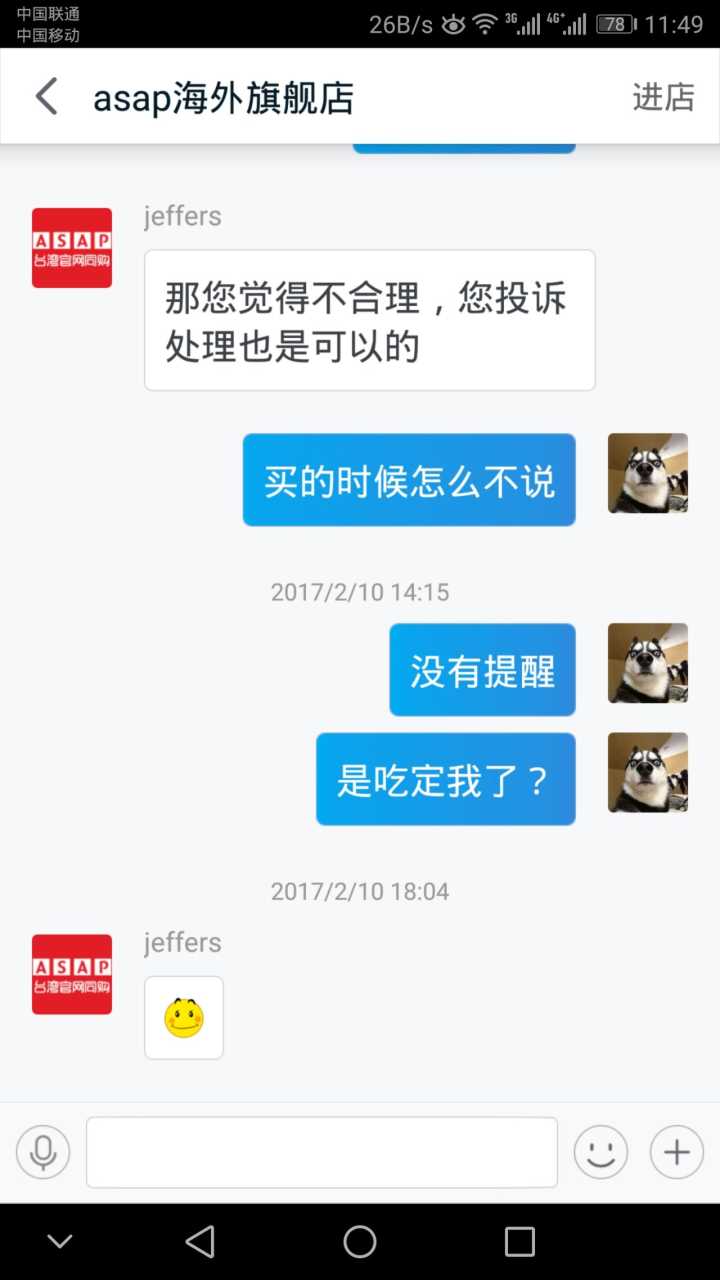
Task: Open the recent apps overview
Action: click(520, 1242)
